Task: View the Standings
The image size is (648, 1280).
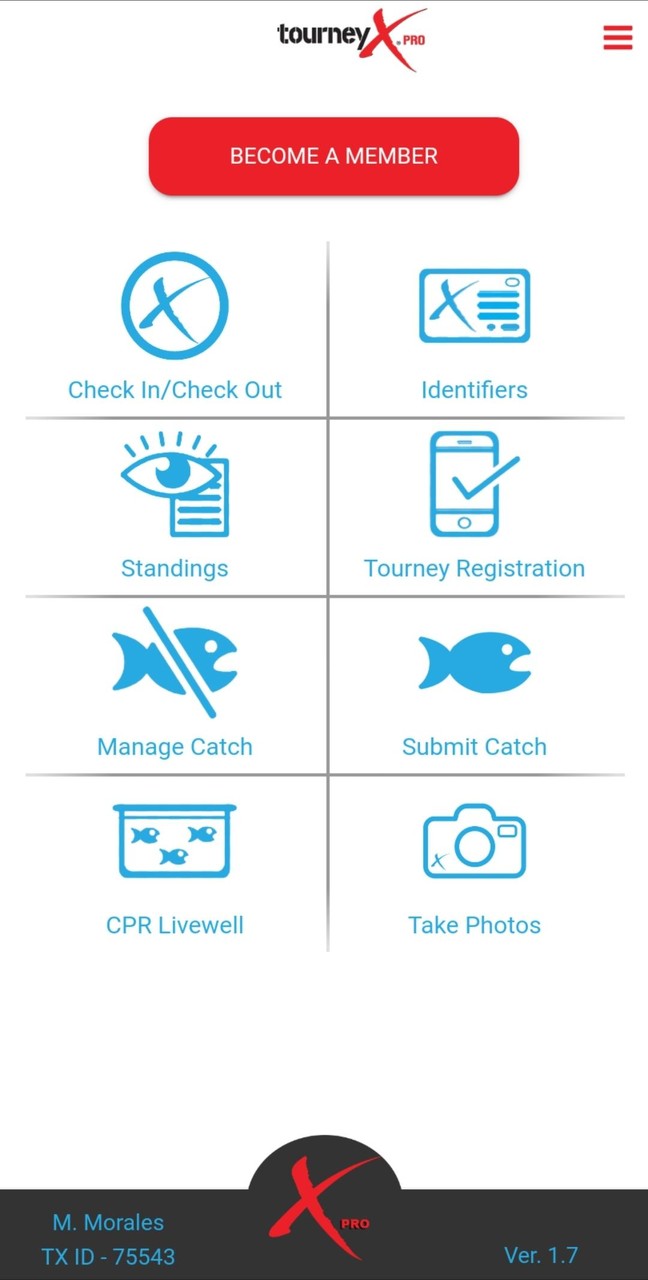Action: point(175,506)
